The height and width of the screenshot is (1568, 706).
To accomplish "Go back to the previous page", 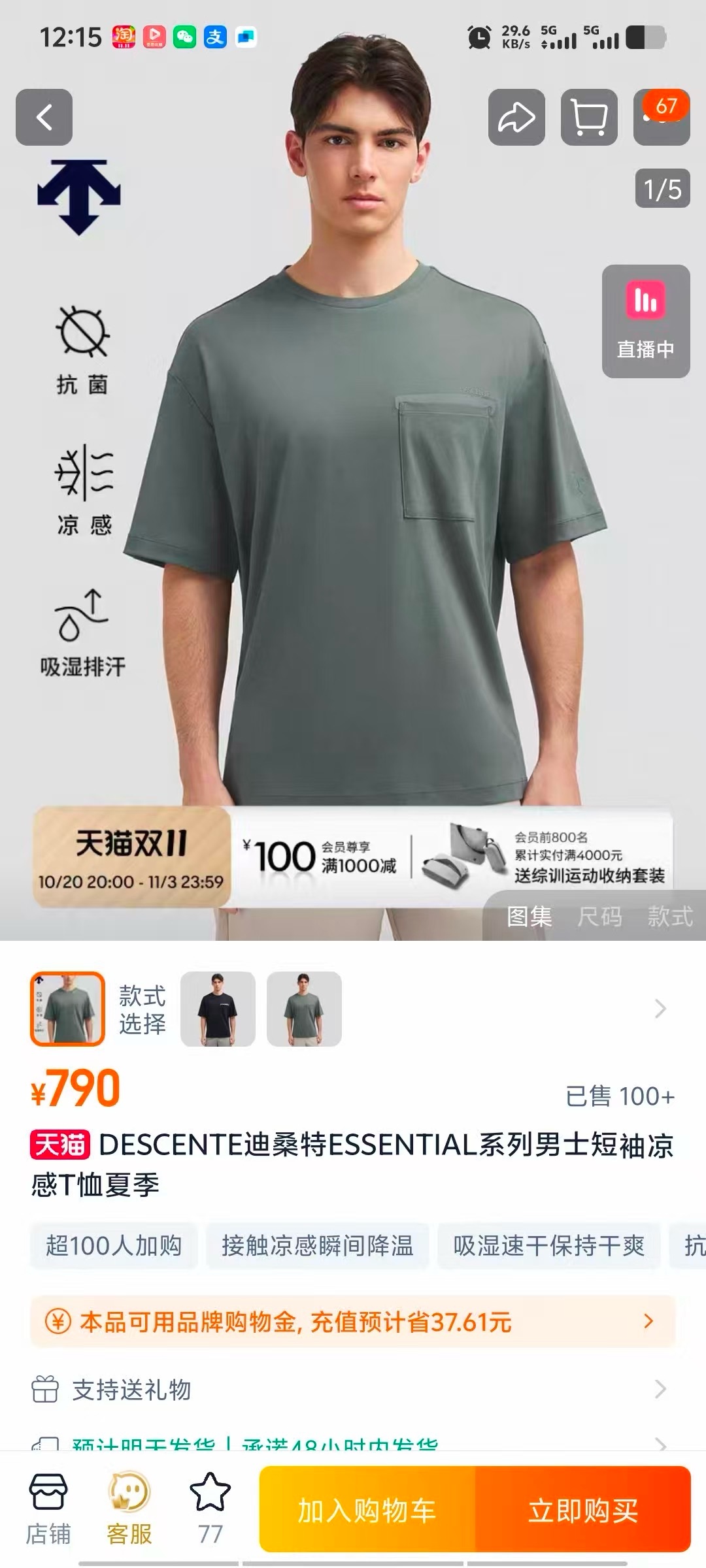I will coord(44,118).
